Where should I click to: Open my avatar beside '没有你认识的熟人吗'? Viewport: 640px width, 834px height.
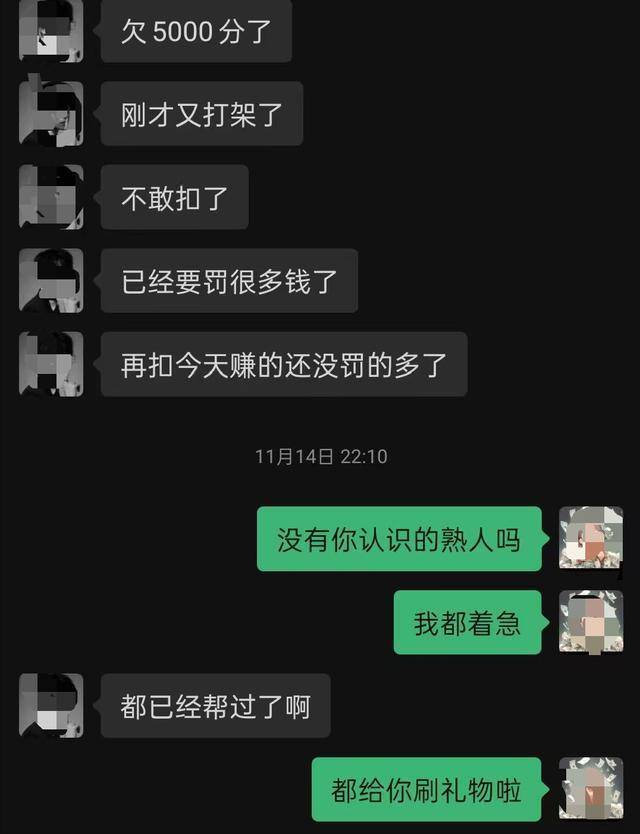click(590, 539)
